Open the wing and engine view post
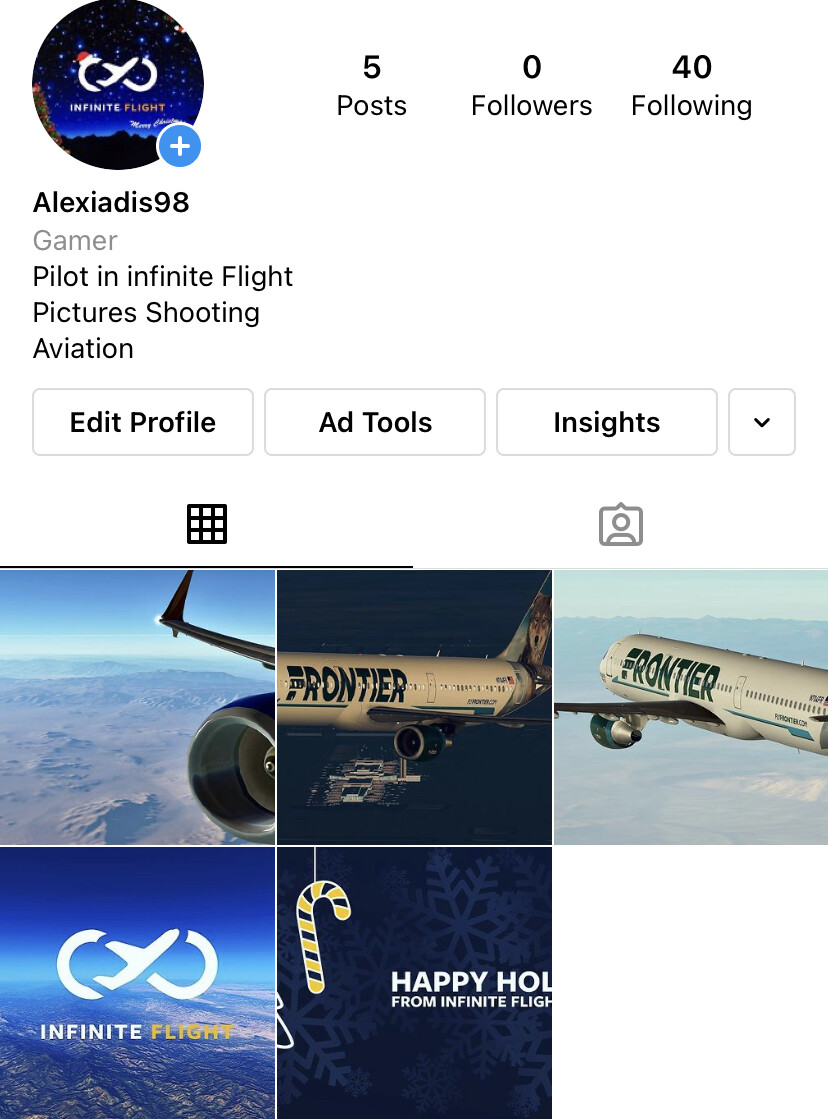 click(137, 707)
